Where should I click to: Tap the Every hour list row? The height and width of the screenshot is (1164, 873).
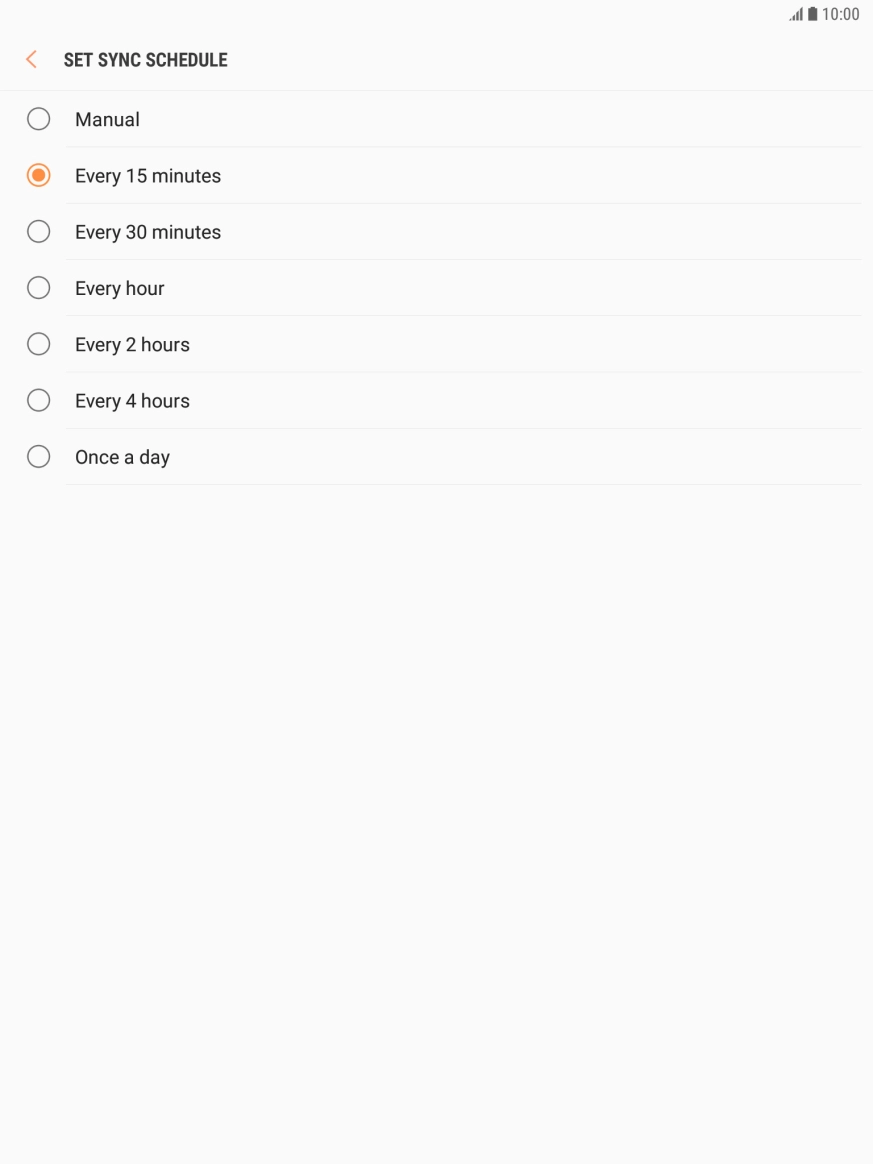pyautogui.click(x=119, y=287)
